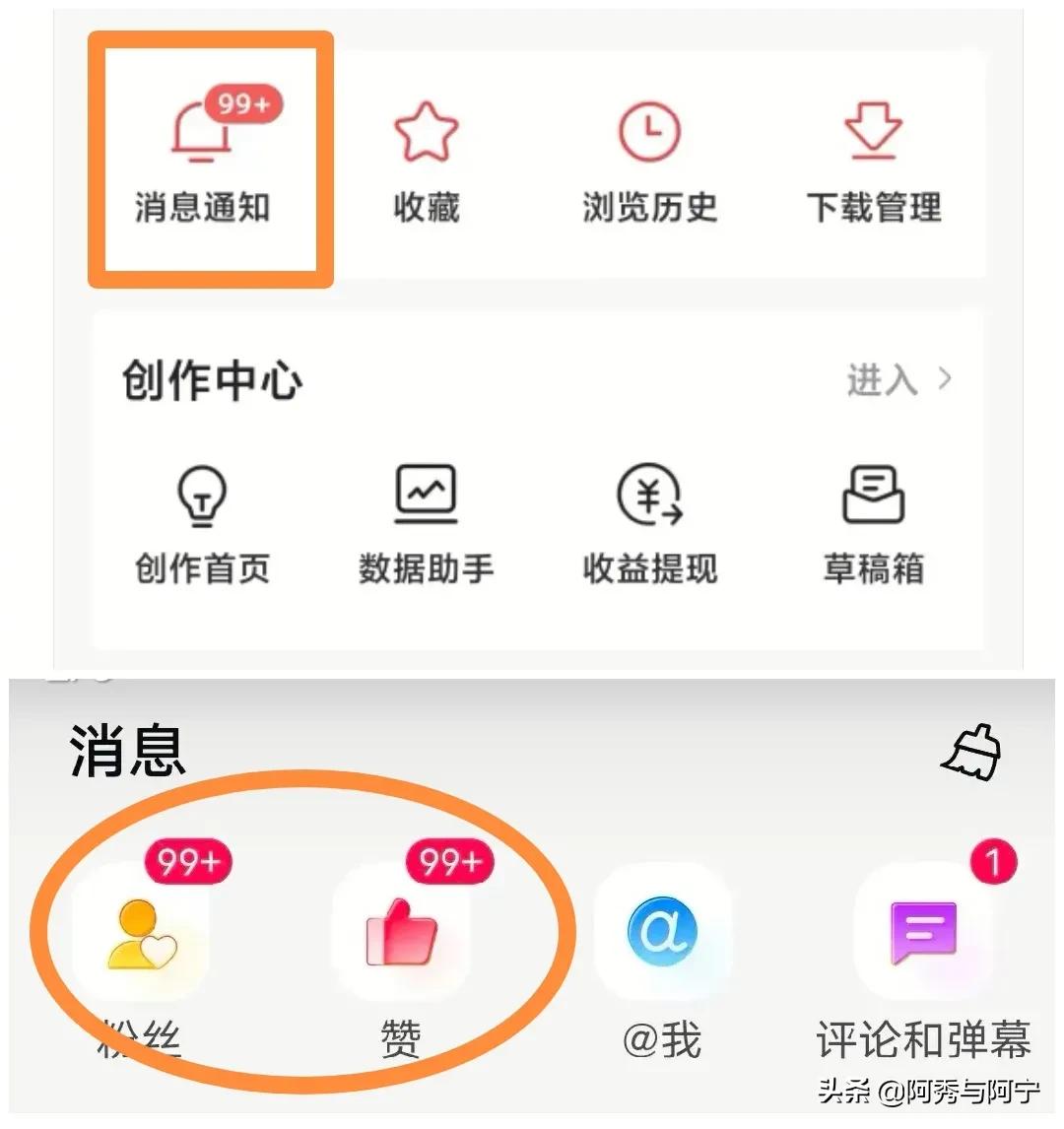
Task: Open the 草稿箱 drafts box icon
Action: [873, 493]
